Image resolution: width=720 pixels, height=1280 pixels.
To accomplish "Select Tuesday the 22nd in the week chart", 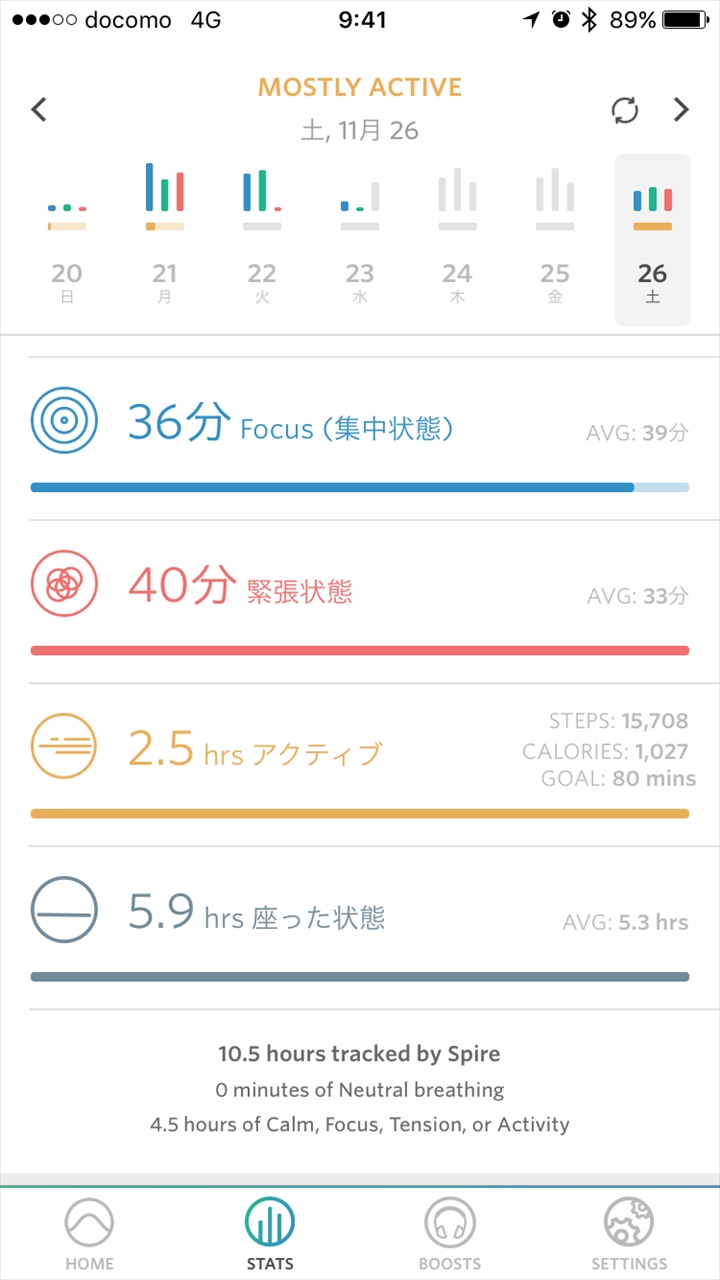I will point(262,240).
